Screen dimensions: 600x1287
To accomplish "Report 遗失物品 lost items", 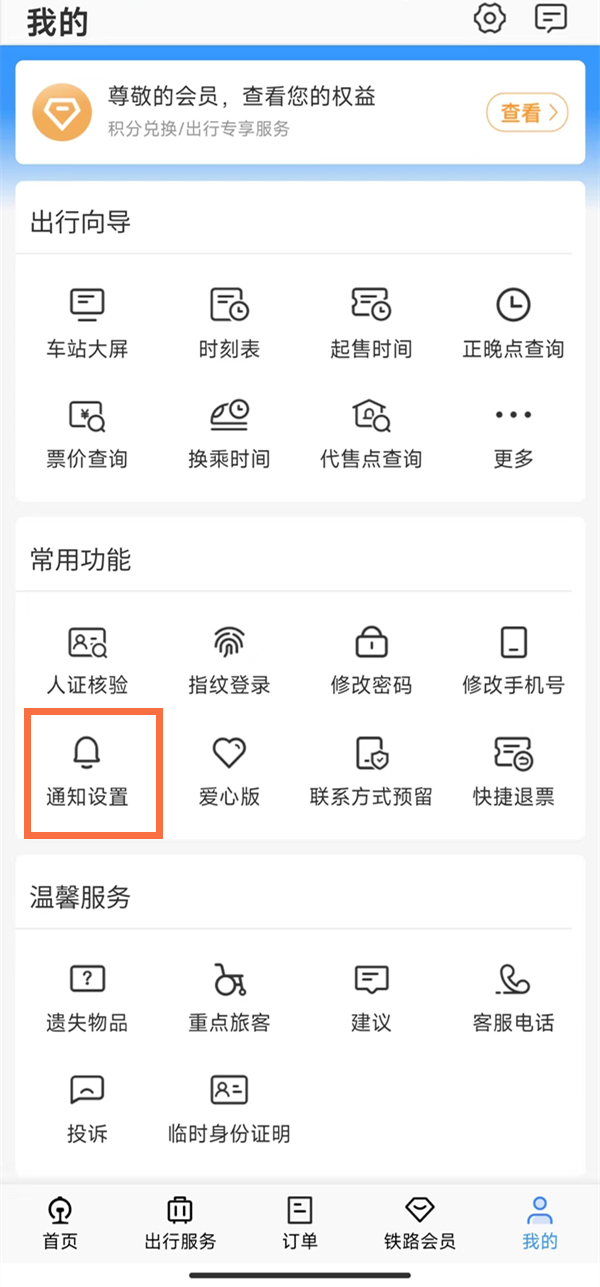I will pyautogui.click(x=87, y=997).
